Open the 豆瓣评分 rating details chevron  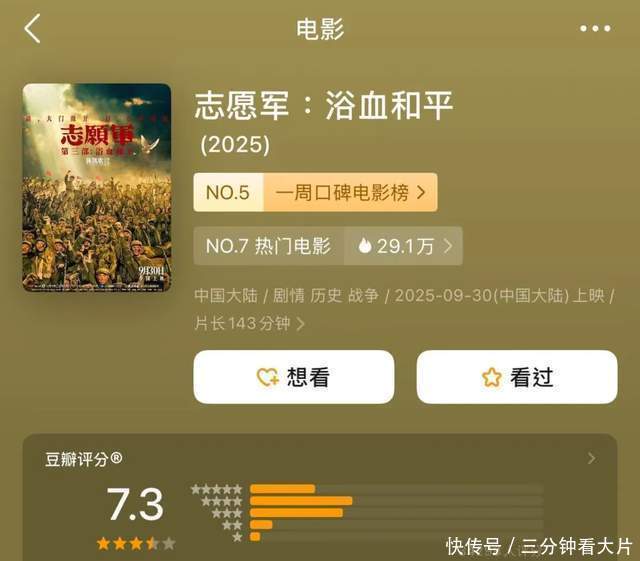(x=591, y=458)
